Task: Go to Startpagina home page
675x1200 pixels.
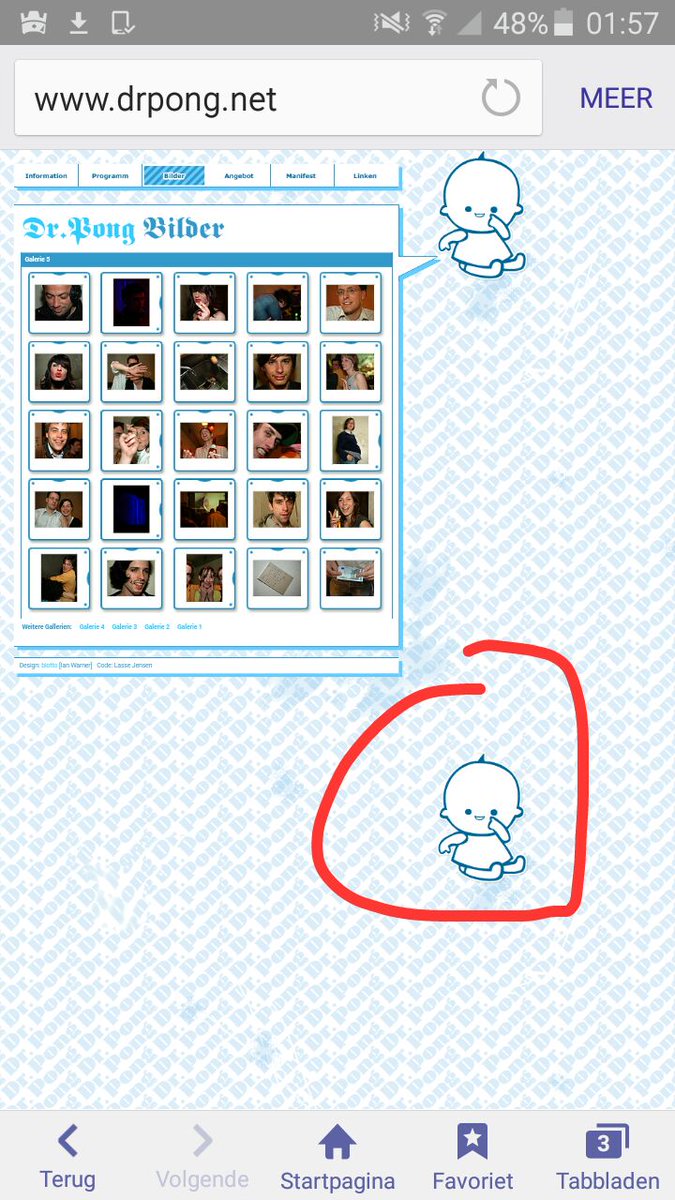Action: click(337, 1155)
